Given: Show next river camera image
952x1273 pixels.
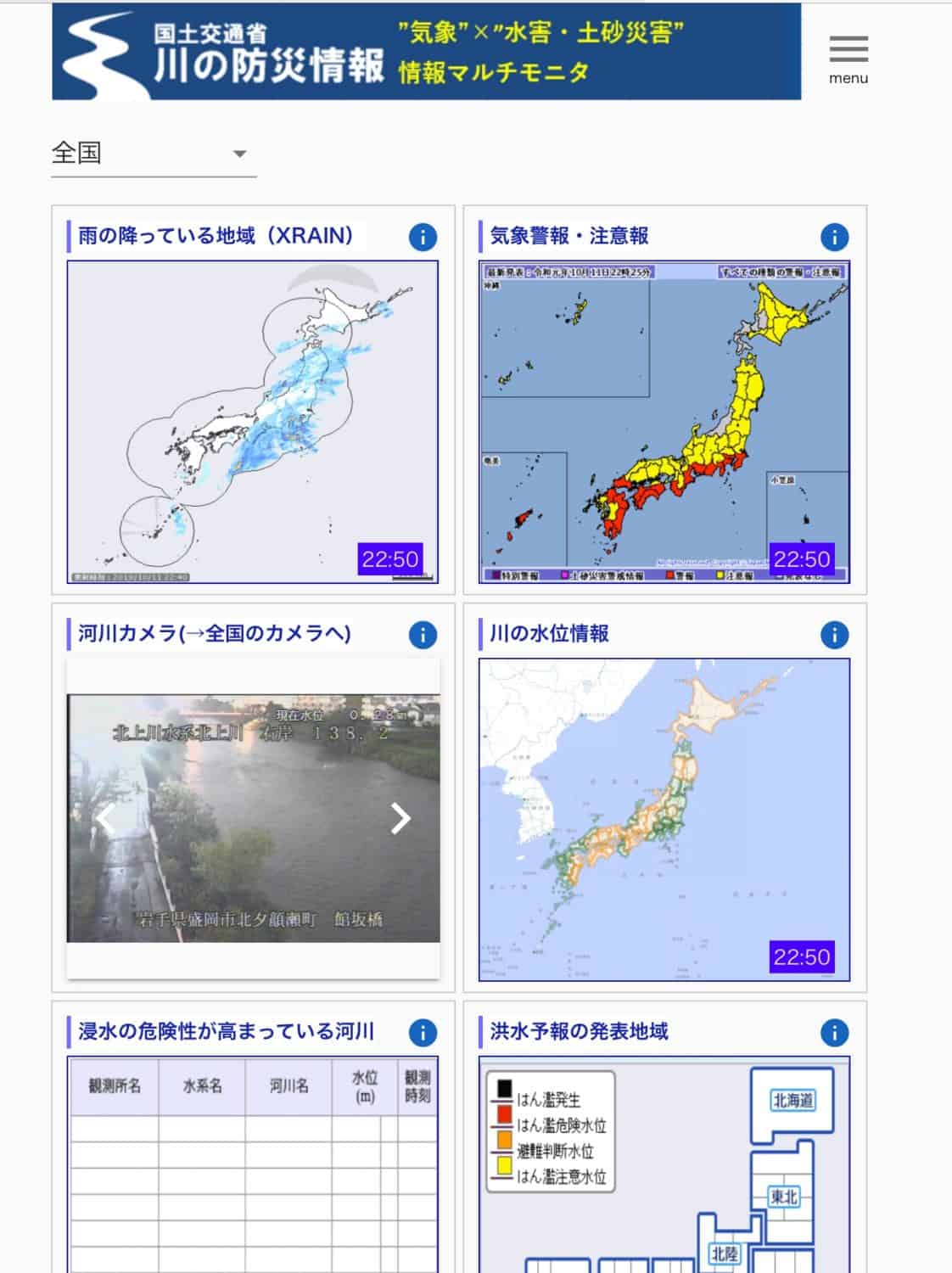Looking at the screenshot, I should [400, 818].
